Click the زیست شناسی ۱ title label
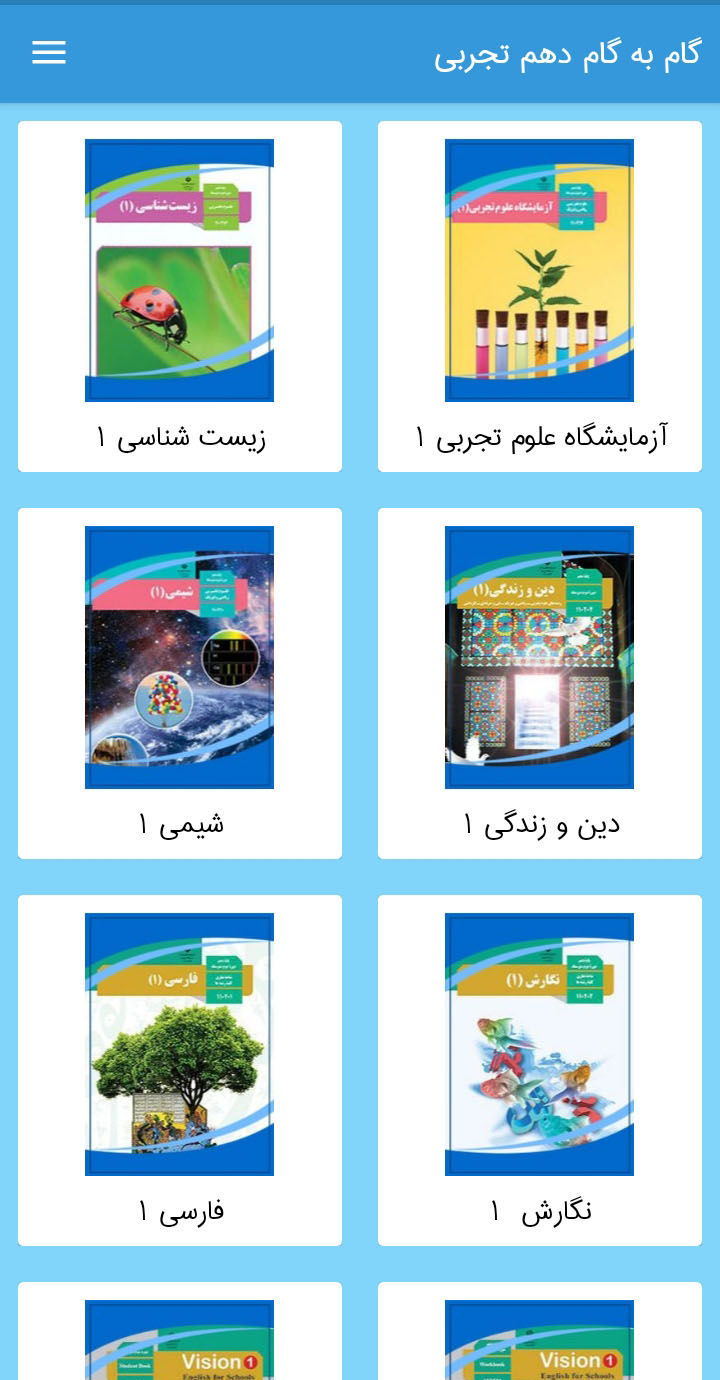The image size is (720, 1380). 180,439
